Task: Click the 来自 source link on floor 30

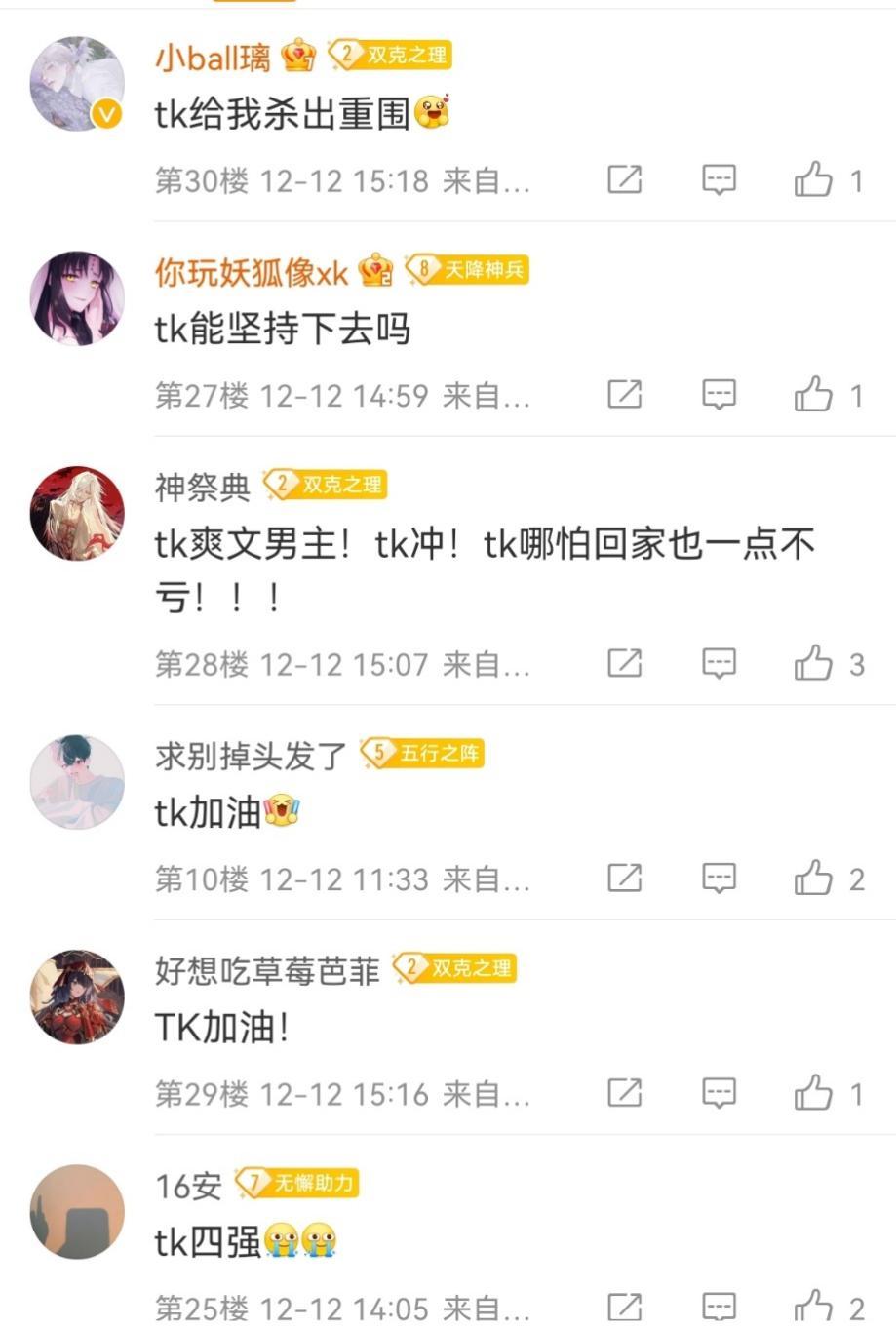Action: tap(486, 179)
